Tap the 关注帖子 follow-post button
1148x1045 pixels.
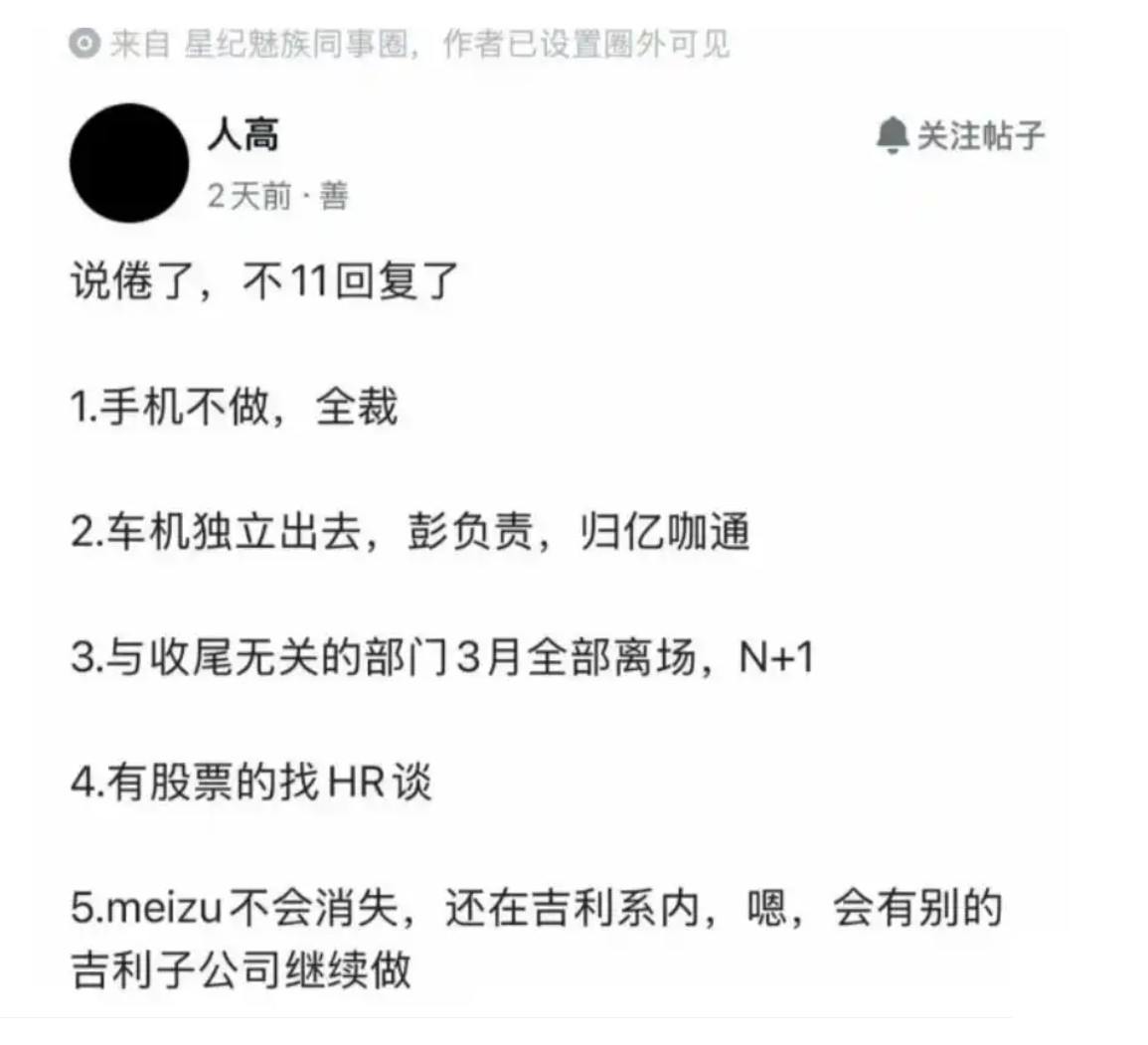click(x=960, y=135)
